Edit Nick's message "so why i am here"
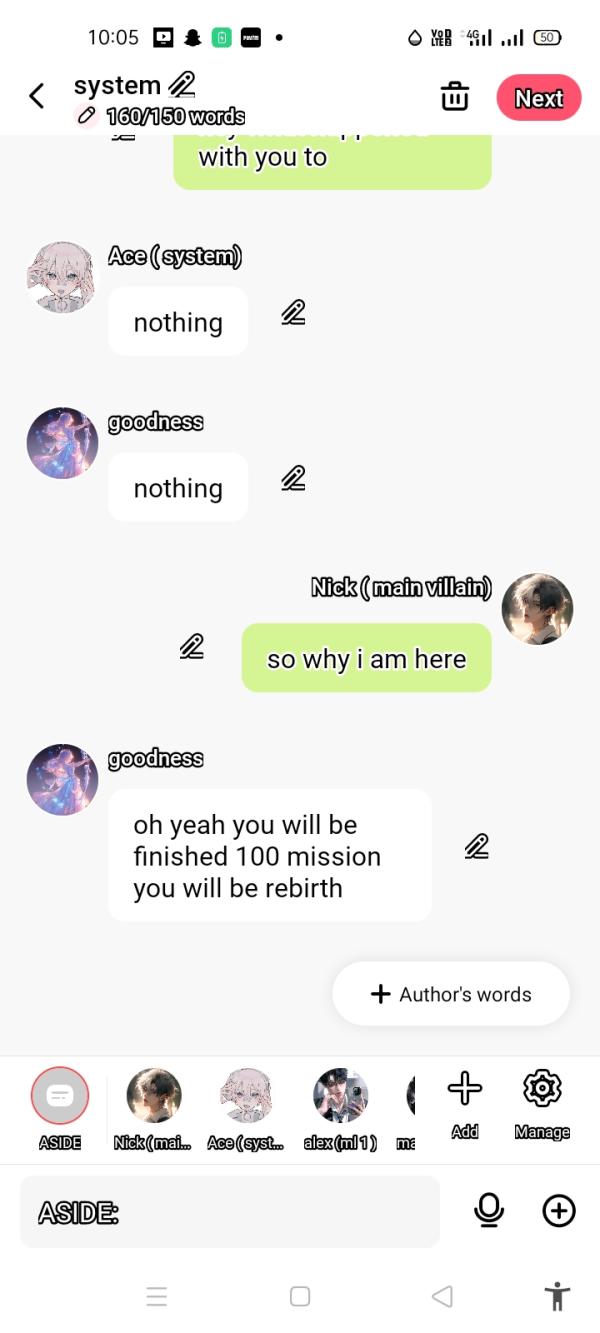The height and width of the screenshot is (1333, 600). click(191, 647)
